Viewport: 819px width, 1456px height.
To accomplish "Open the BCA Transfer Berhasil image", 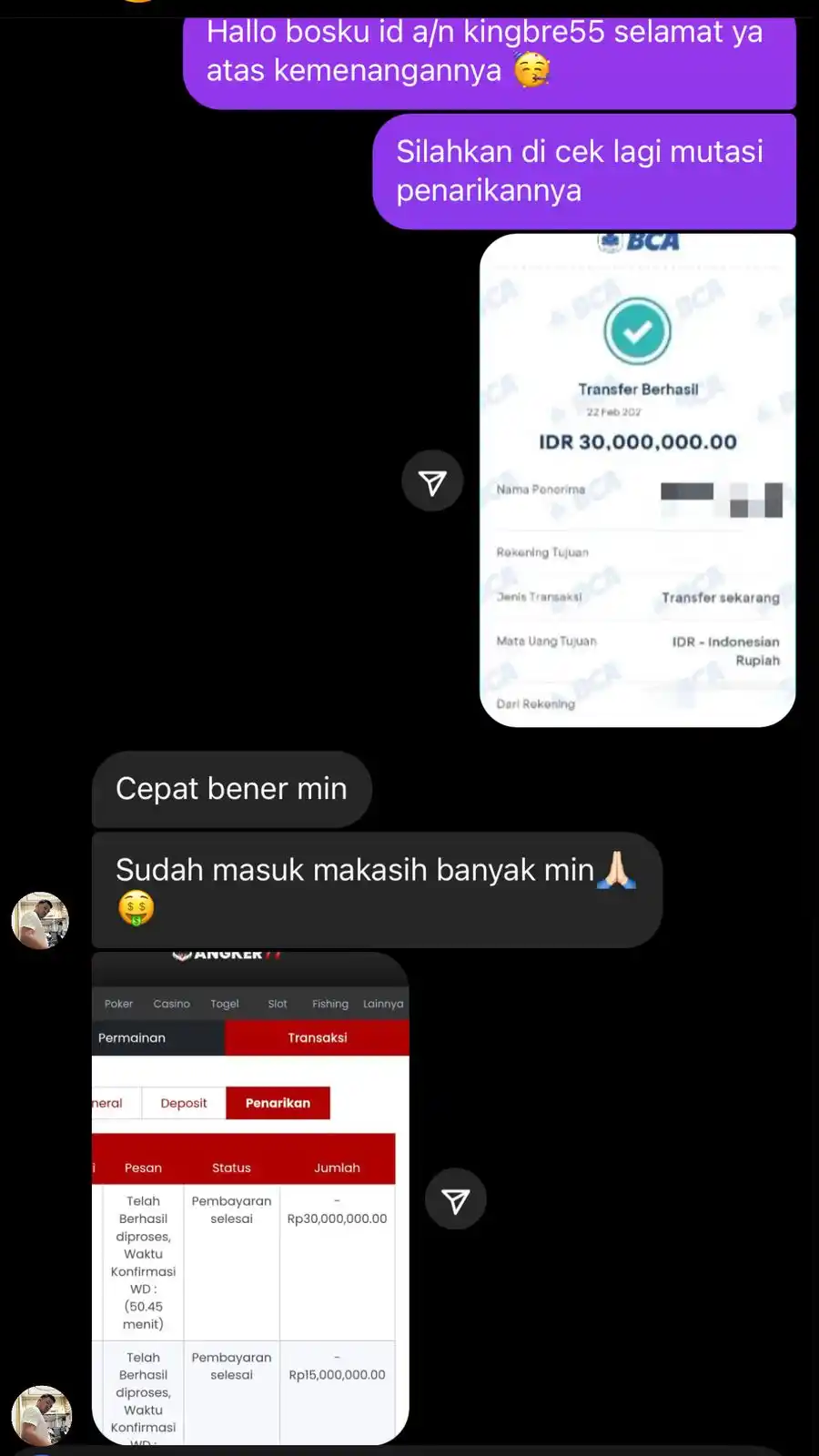I will pos(637,480).
